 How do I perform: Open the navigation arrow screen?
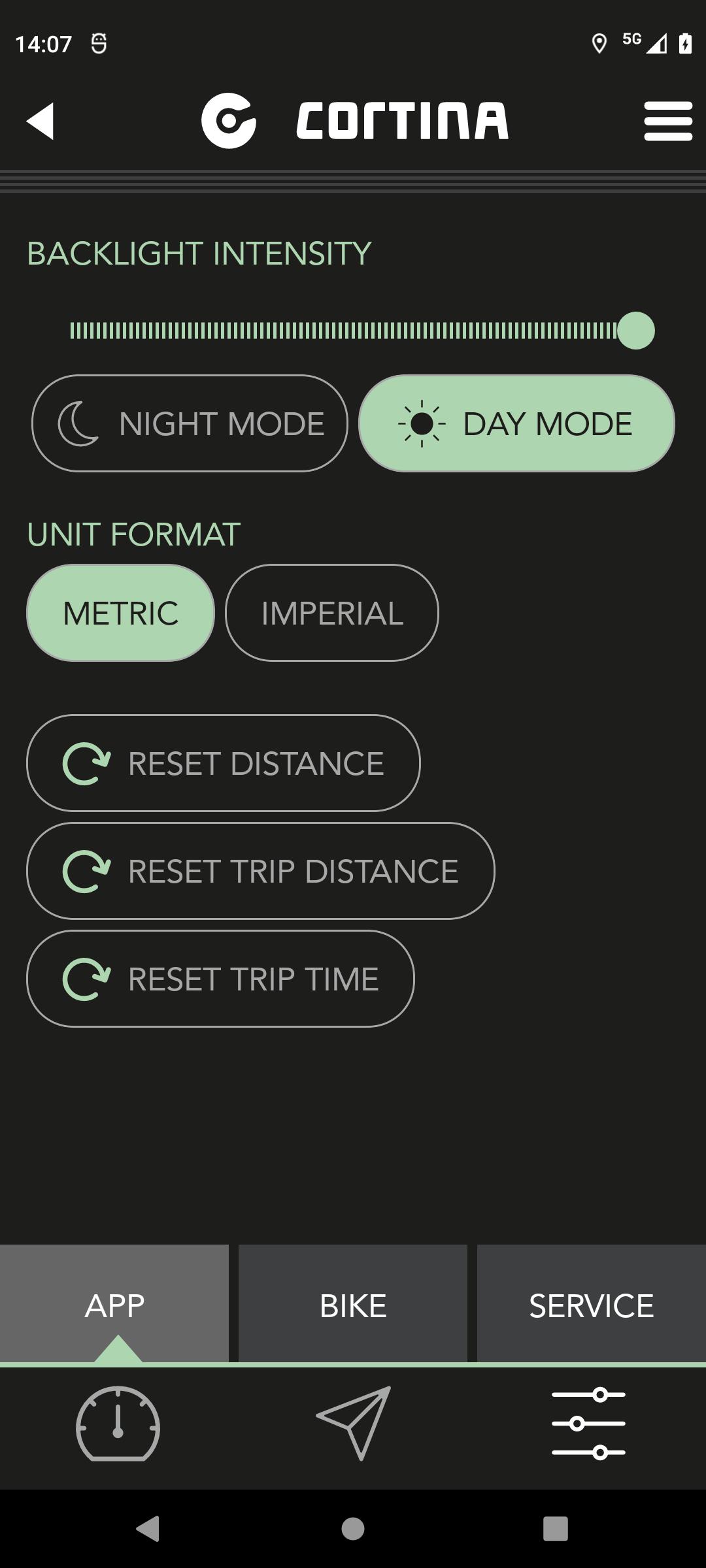354,1423
